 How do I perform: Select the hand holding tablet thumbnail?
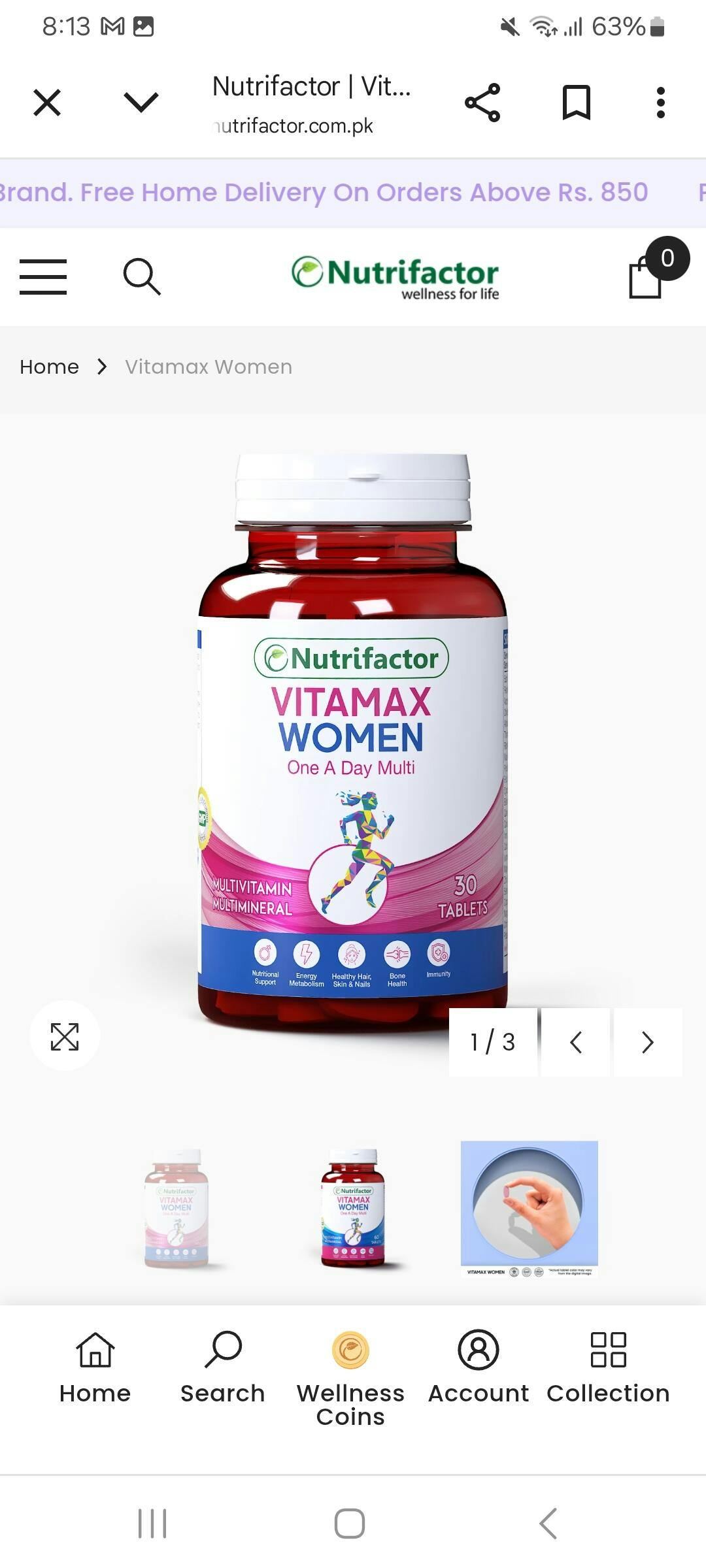coord(529,1209)
